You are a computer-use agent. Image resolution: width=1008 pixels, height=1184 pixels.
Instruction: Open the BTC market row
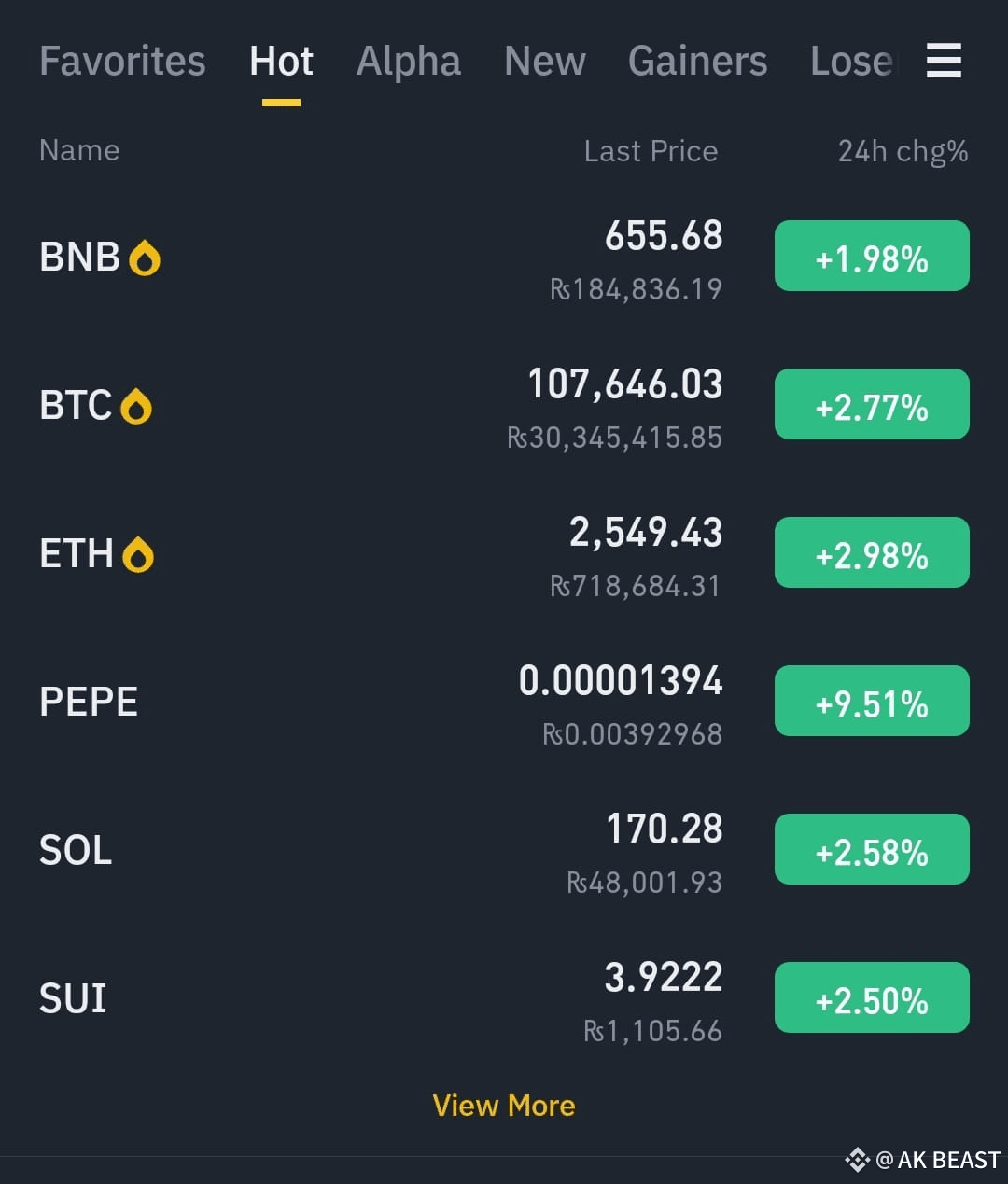pyautogui.click(x=504, y=405)
